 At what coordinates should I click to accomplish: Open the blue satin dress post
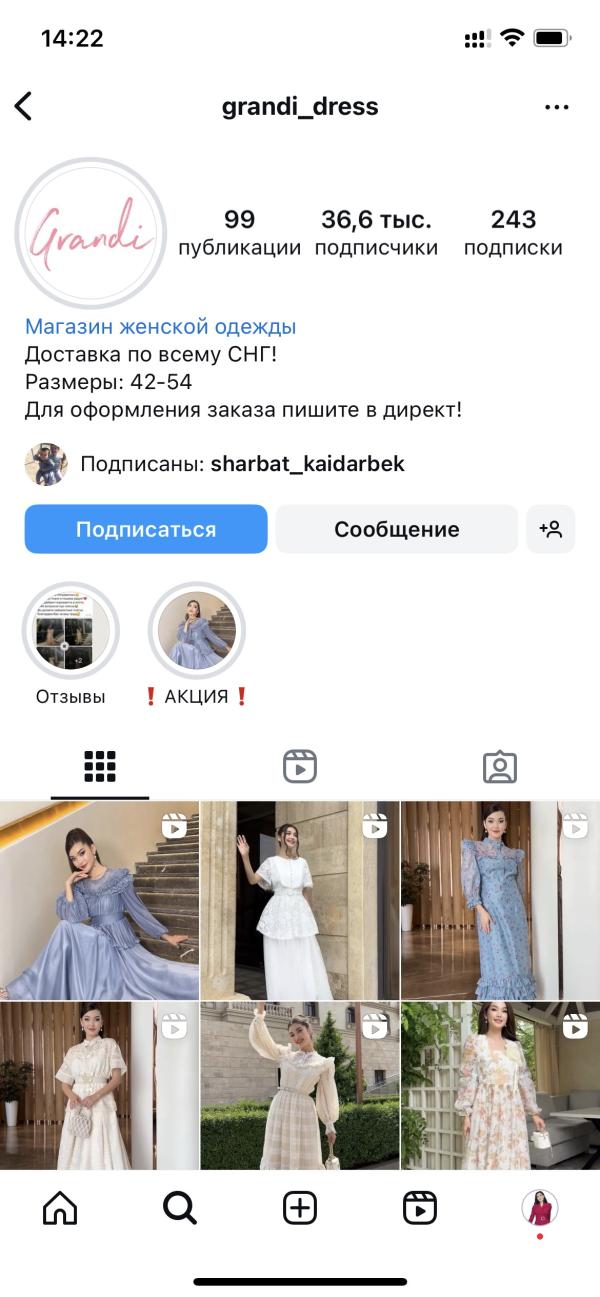pos(99,900)
